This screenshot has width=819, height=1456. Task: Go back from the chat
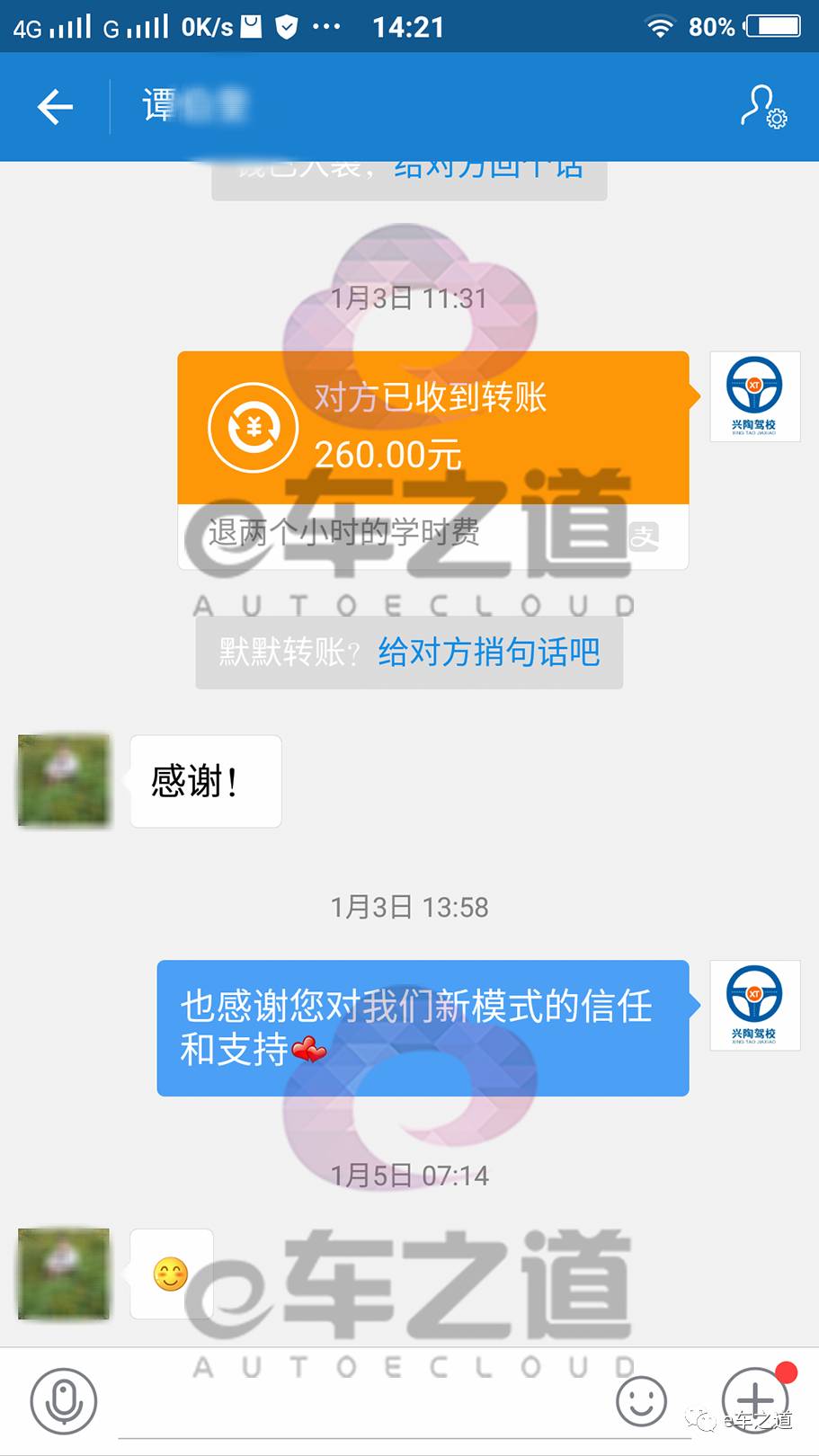55,107
